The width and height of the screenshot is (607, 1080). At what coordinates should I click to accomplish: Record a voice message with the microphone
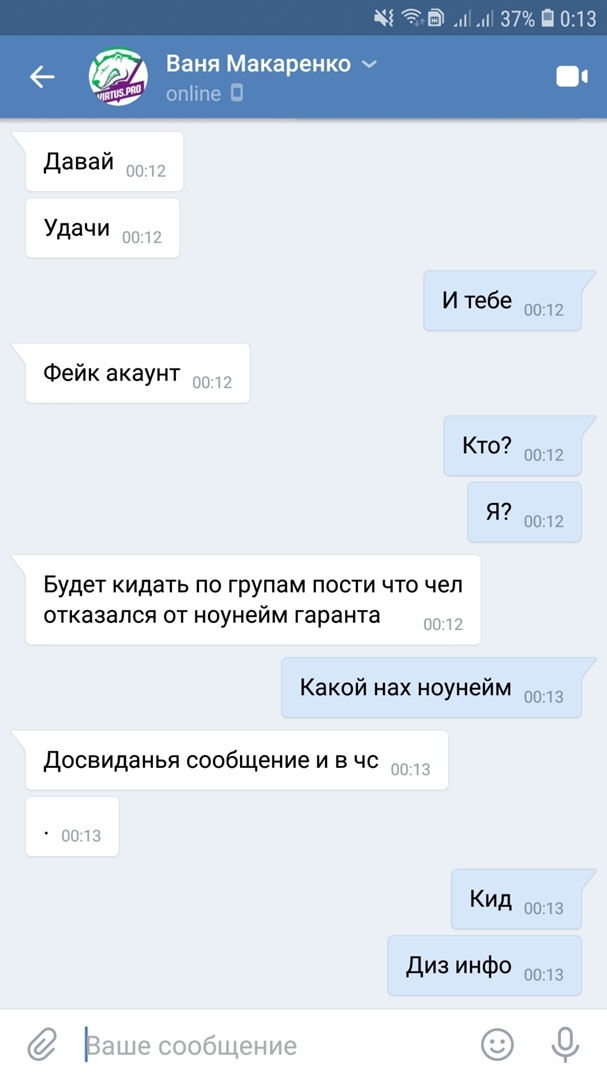click(565, 1045)
